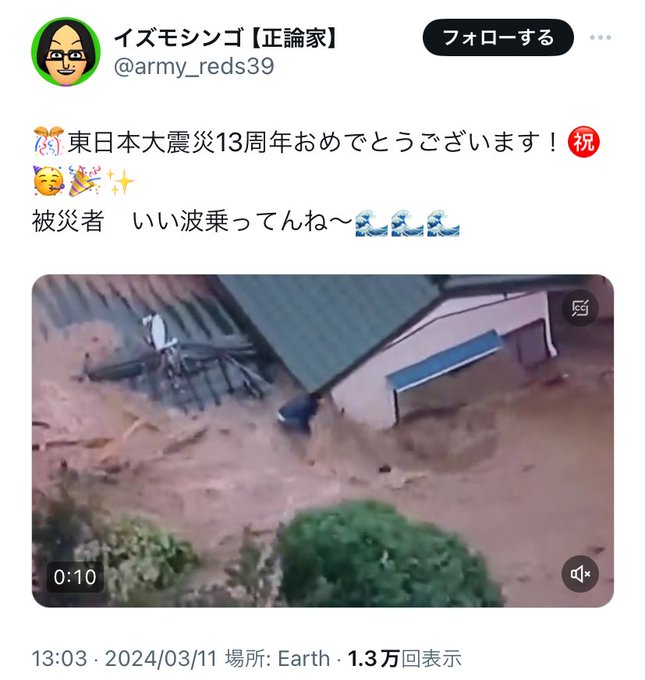
Task: Open the post's overflow menu
Action: (x=600, y=38)
